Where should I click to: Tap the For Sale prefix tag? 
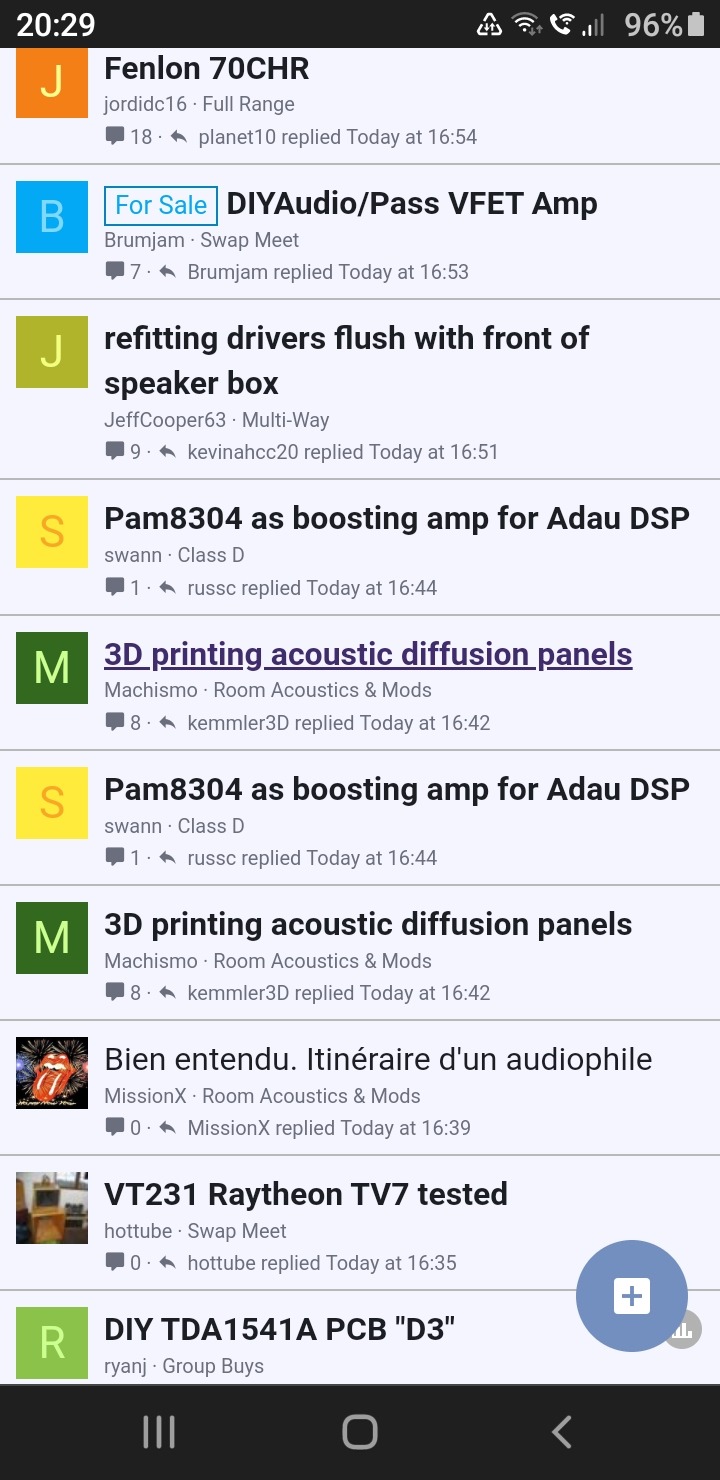pyautogui.click(x=161, y=205)
